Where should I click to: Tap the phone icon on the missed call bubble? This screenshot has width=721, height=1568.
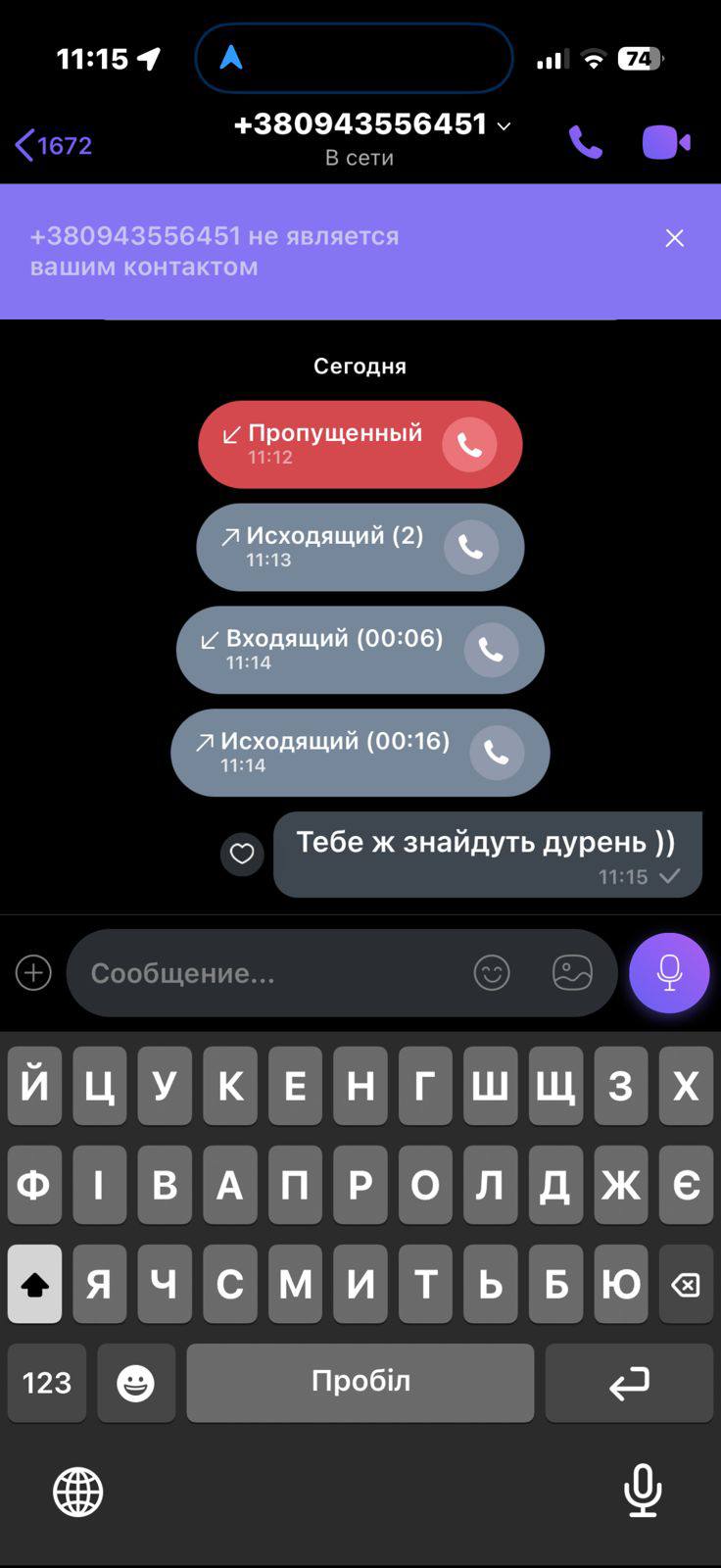[x=470, y=443]
